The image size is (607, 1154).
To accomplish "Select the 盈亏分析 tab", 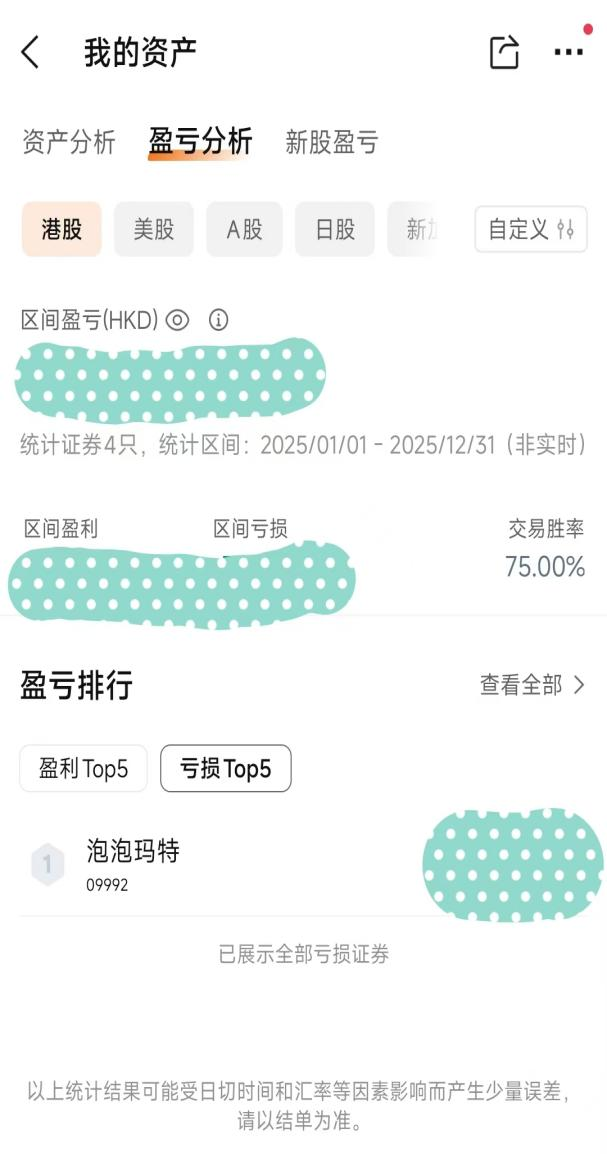I will coord(200,142).
